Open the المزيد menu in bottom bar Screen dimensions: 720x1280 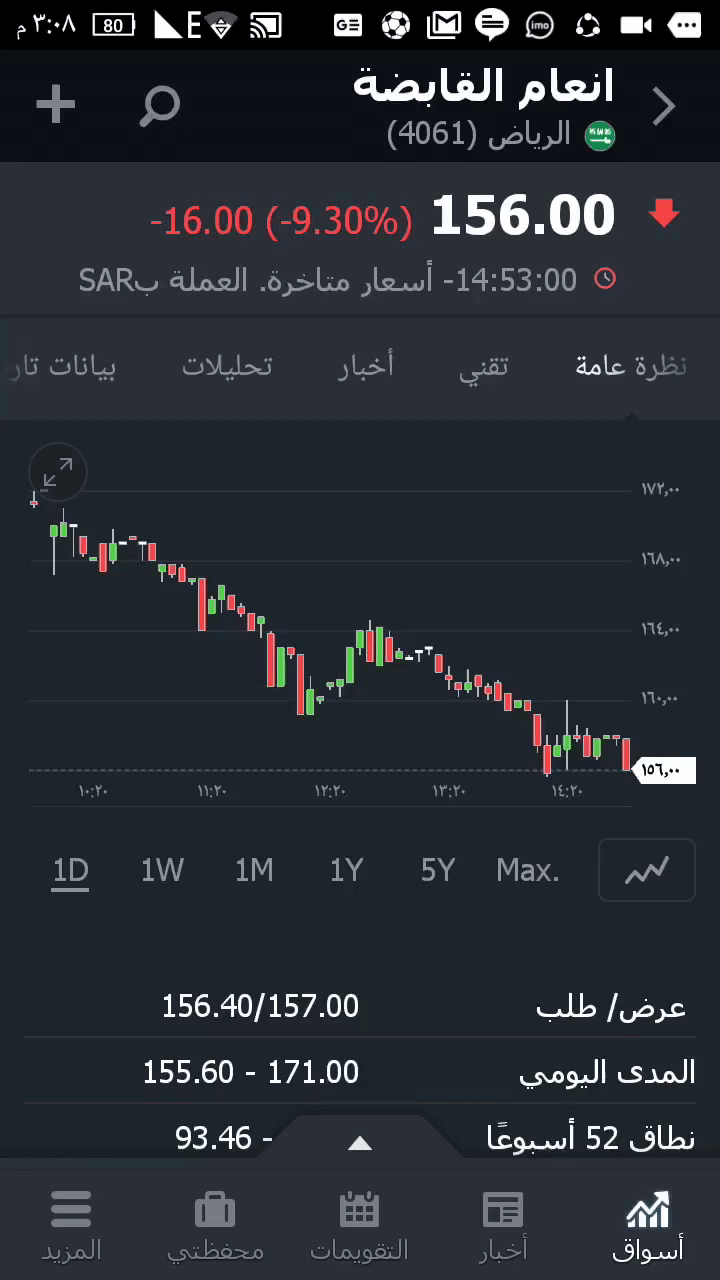[x=71, y=1224]
